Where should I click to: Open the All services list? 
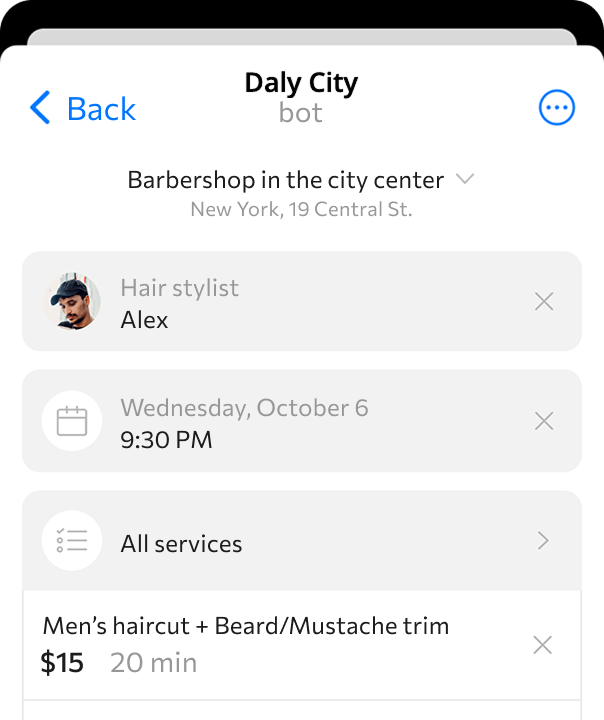pyautogui.click(x=300, y=541)
